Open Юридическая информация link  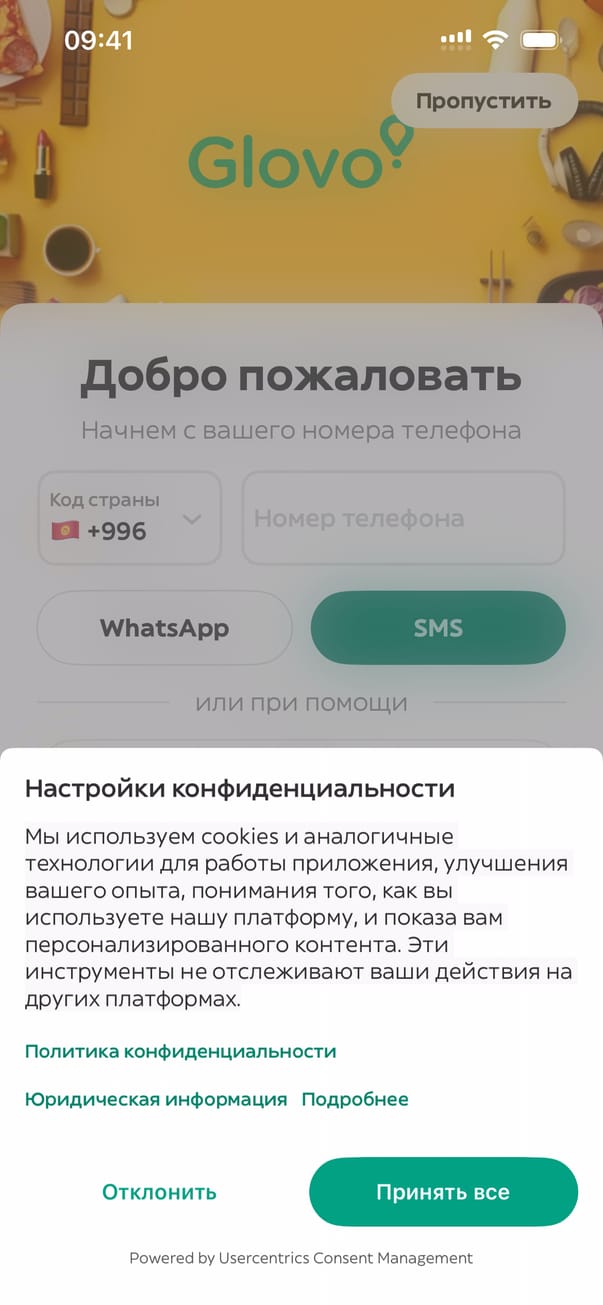tap(155, 1099)
